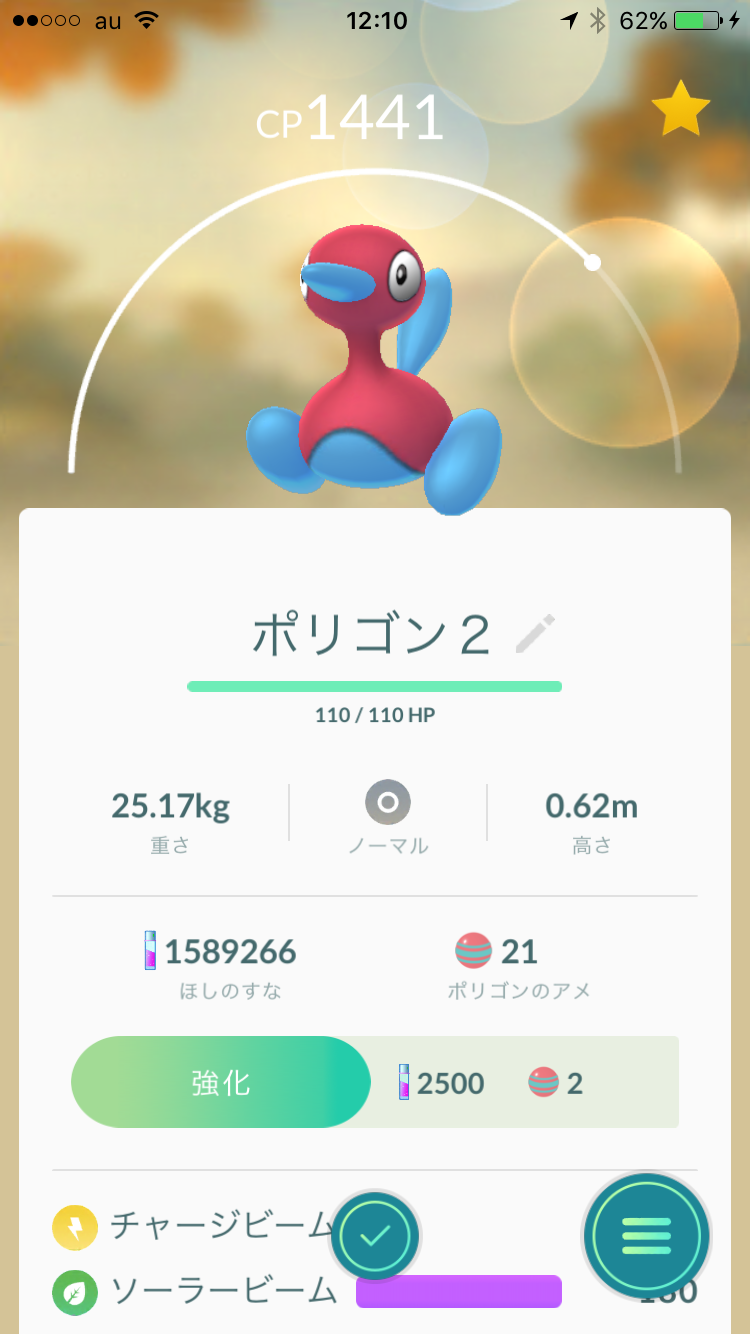Tap the 強化 power-up button
Viewport: 750px width, 1334px height.
click(222, 1082)
